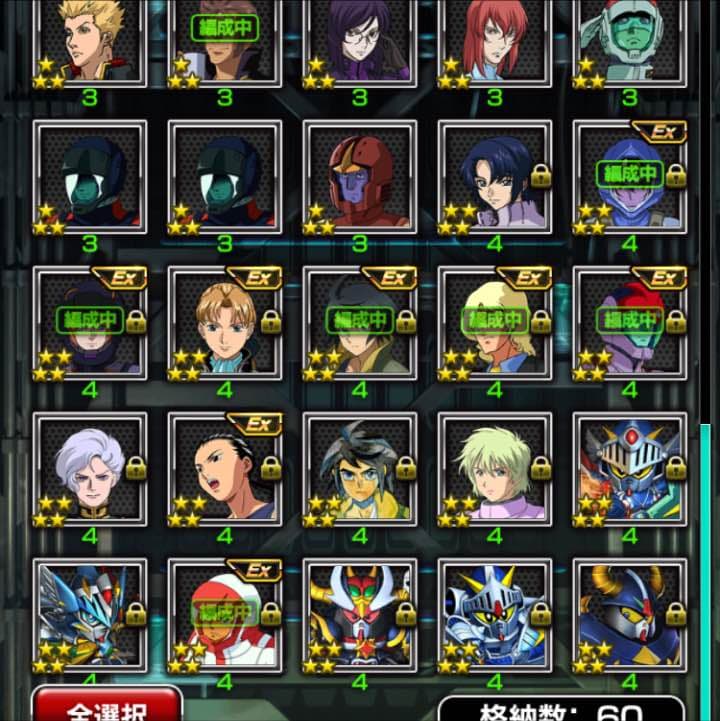Select the dark blue robot with golden horns

pos(630,614)
